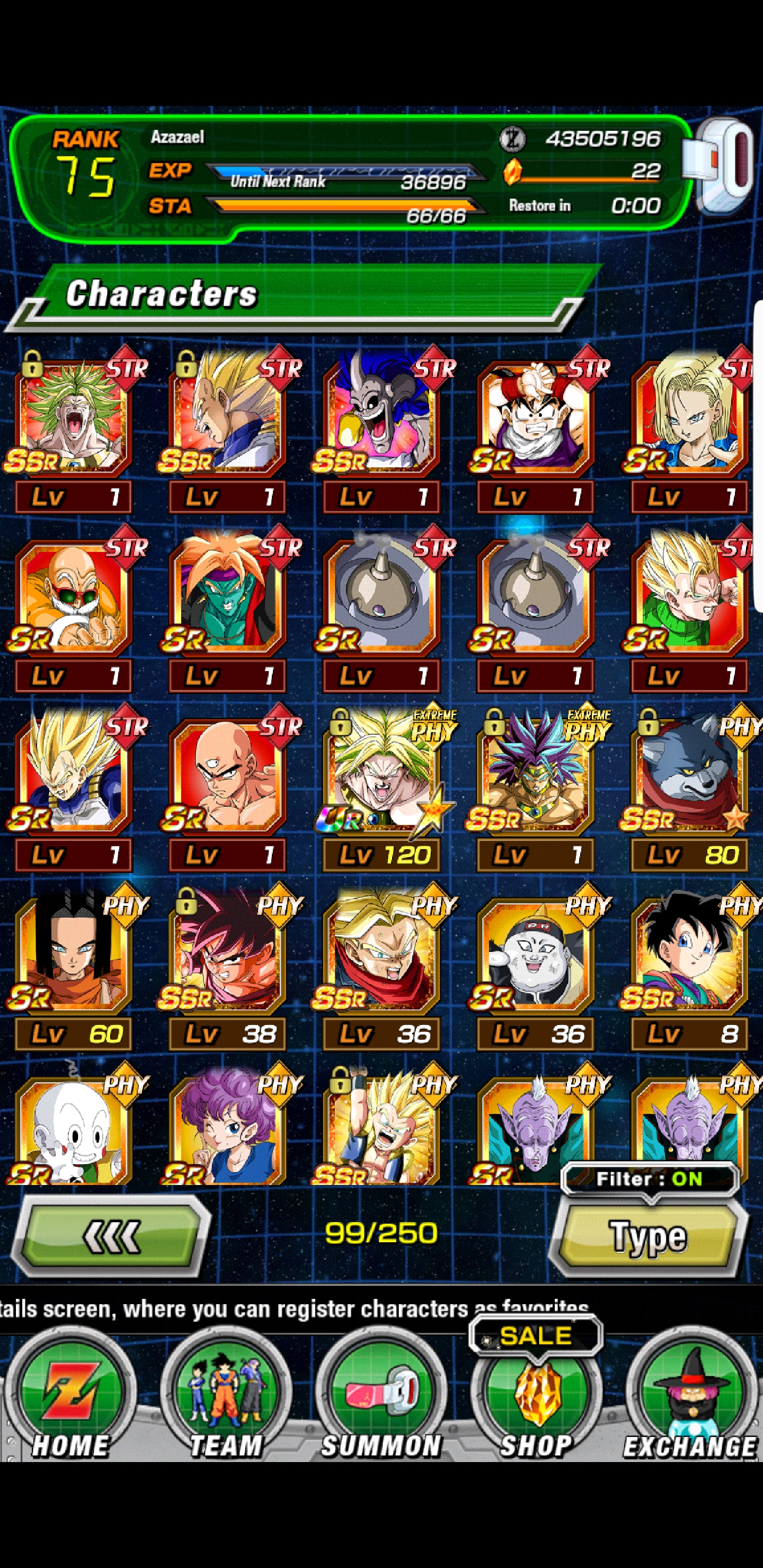Select the SSR Extreme PHY character Lv 1
The width and height of the screenshot is (763, 1568).
[x=536, y=788]
